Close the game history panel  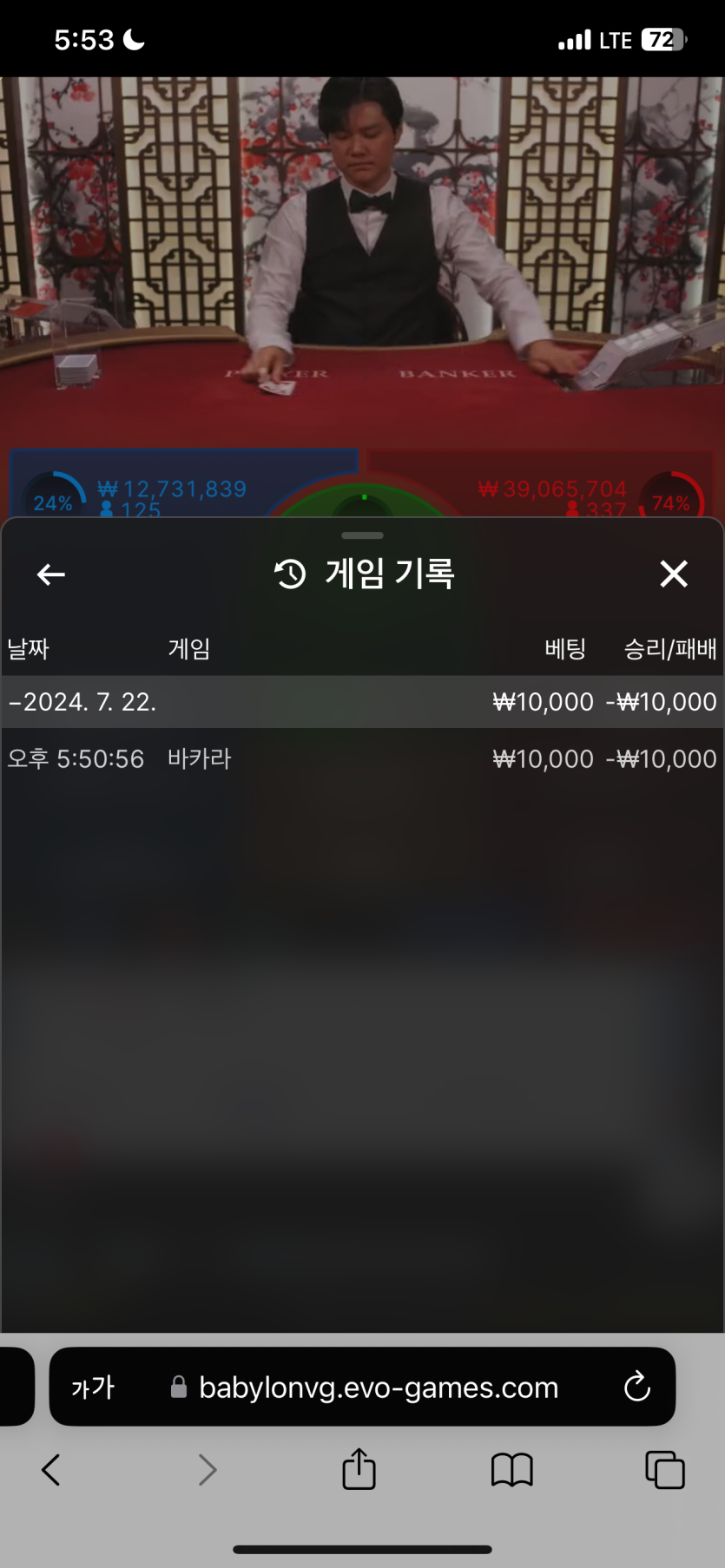click(x=673, y=574)
